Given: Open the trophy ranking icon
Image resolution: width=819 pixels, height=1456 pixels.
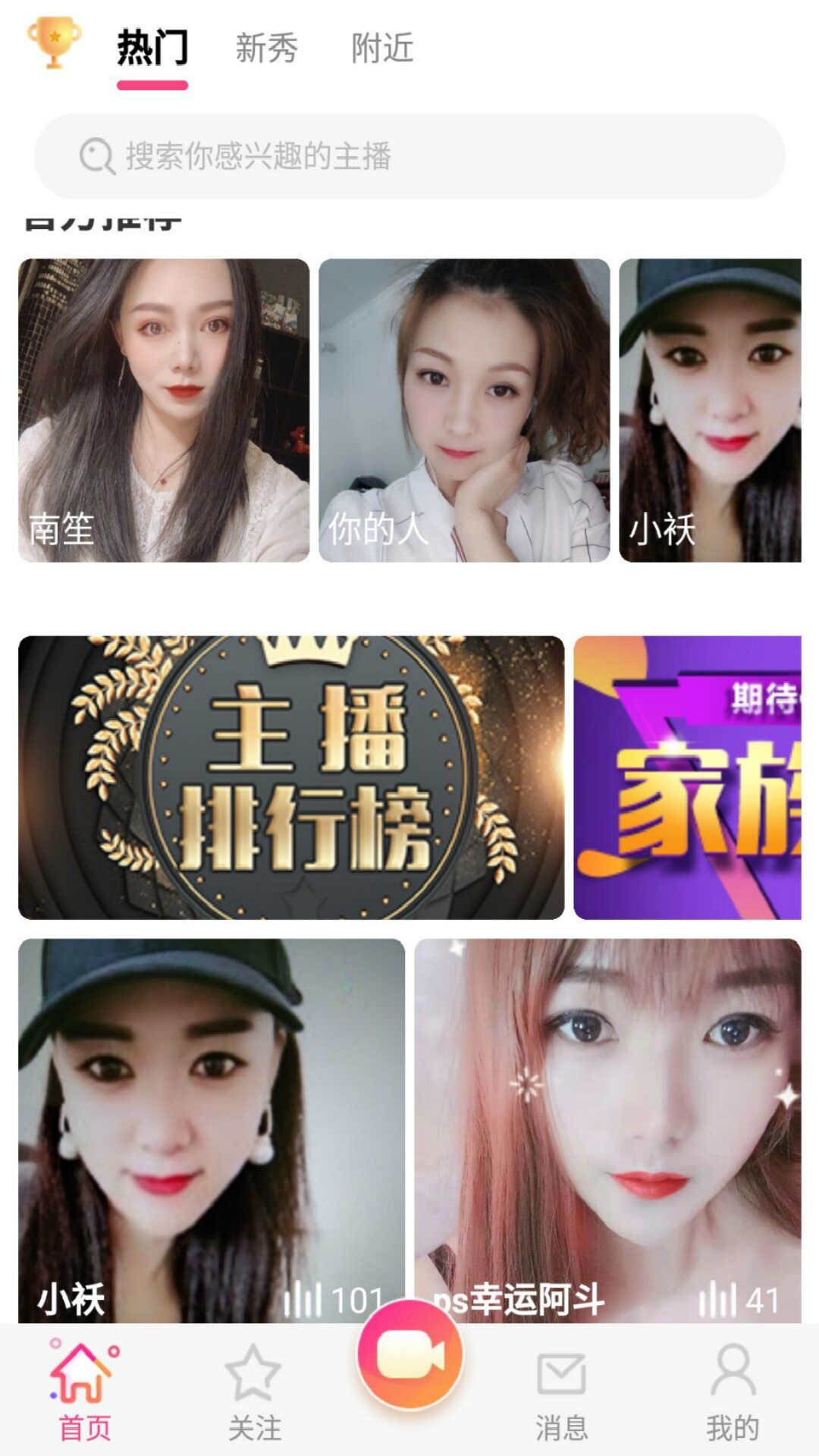Looking at the screenshot, I should 54,43.
